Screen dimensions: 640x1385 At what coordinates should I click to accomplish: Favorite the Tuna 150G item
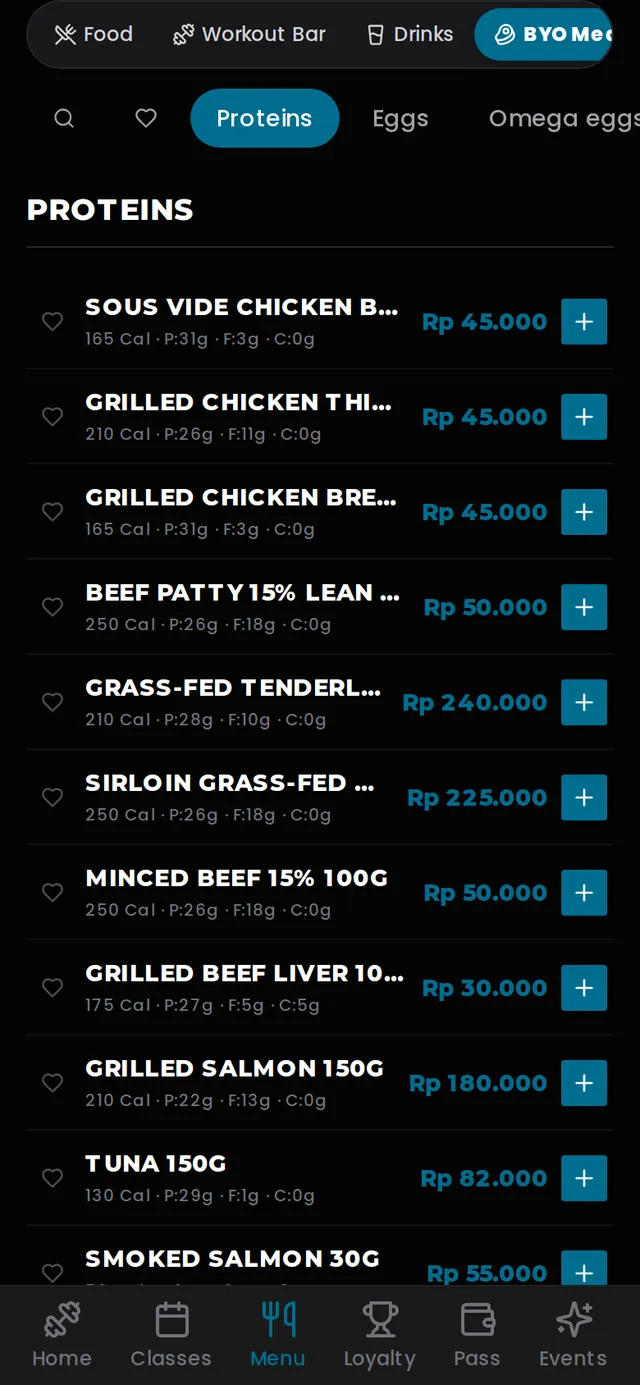[52, 1178]
